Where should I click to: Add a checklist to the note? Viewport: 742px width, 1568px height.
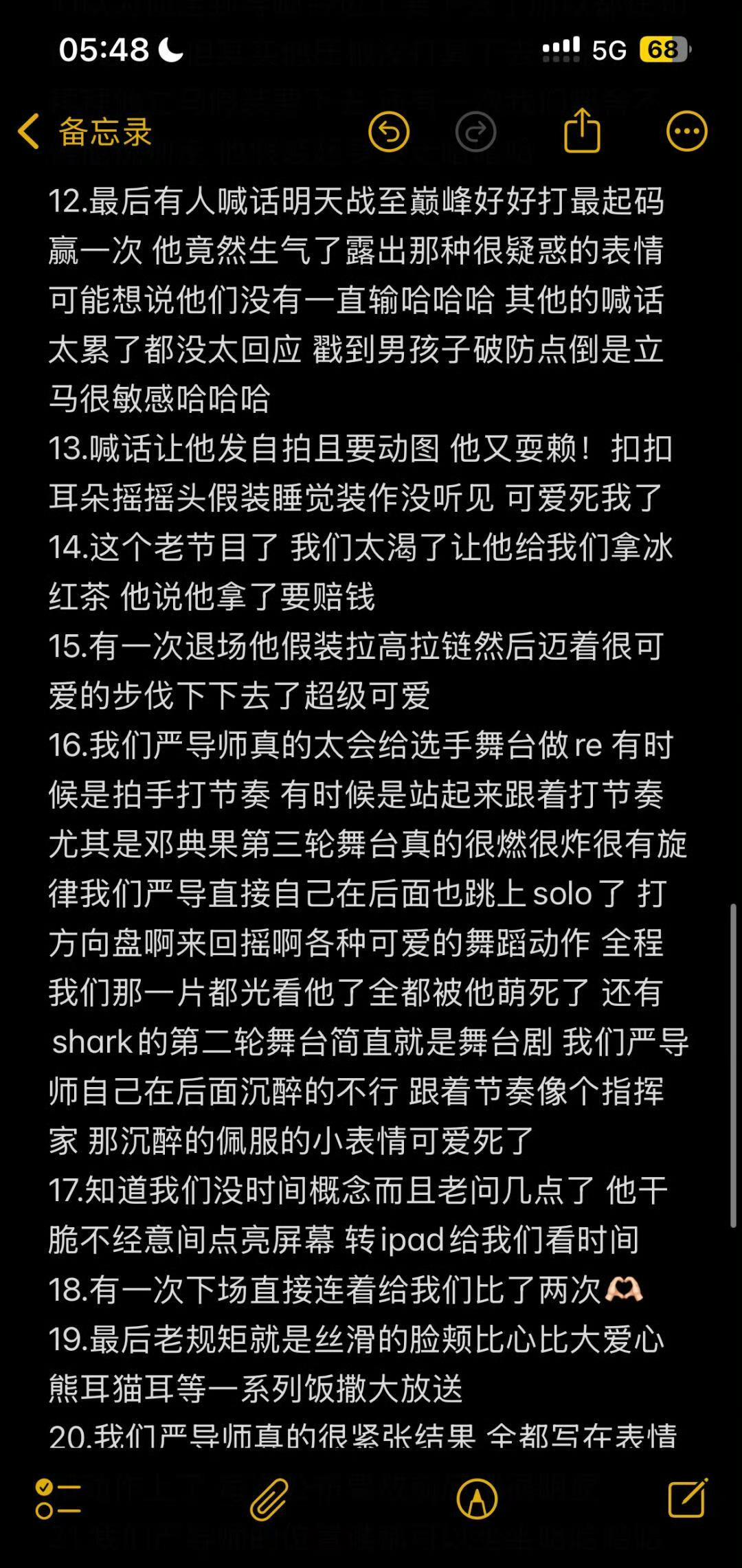coord(58,1499)
